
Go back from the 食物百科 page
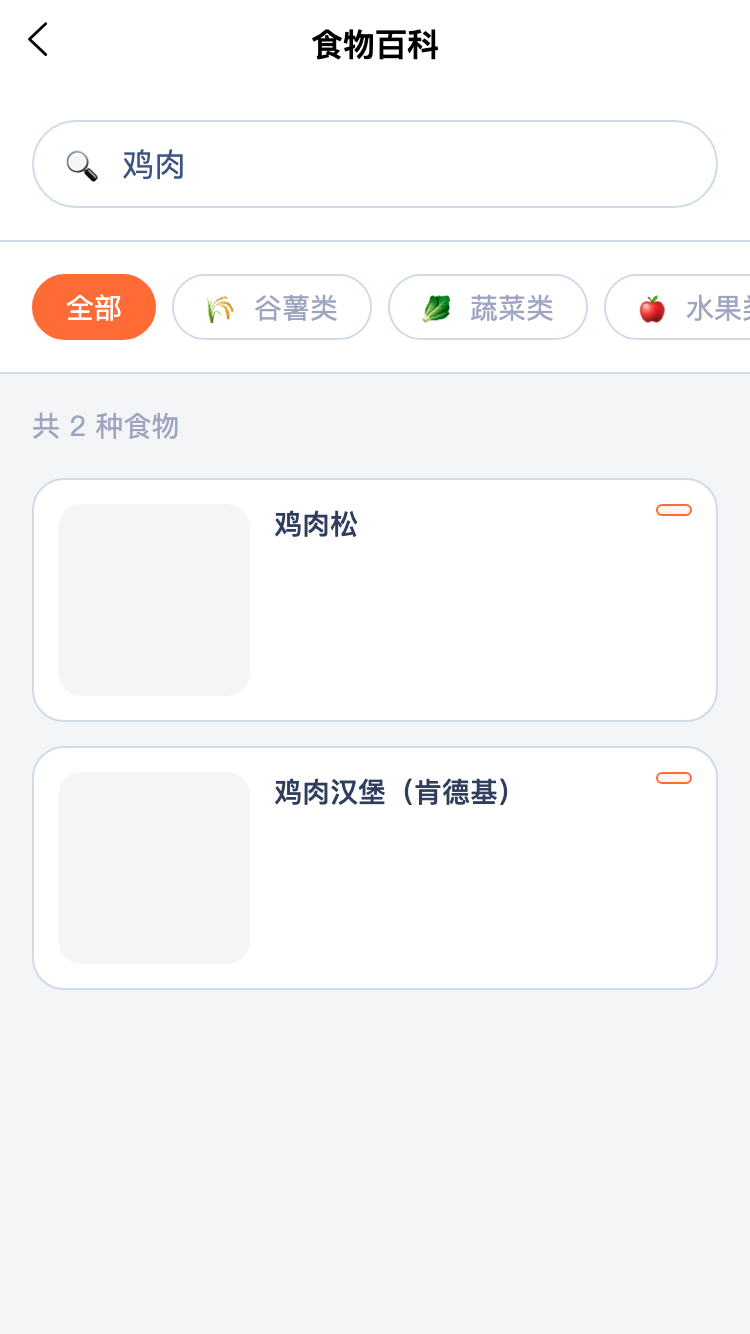[38, 41]
